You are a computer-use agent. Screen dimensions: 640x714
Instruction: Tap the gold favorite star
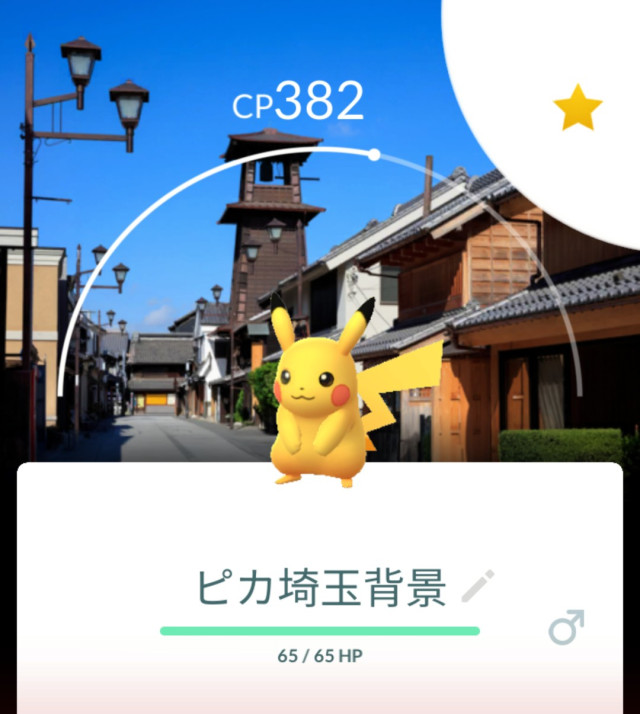click(x=578, y=108)
